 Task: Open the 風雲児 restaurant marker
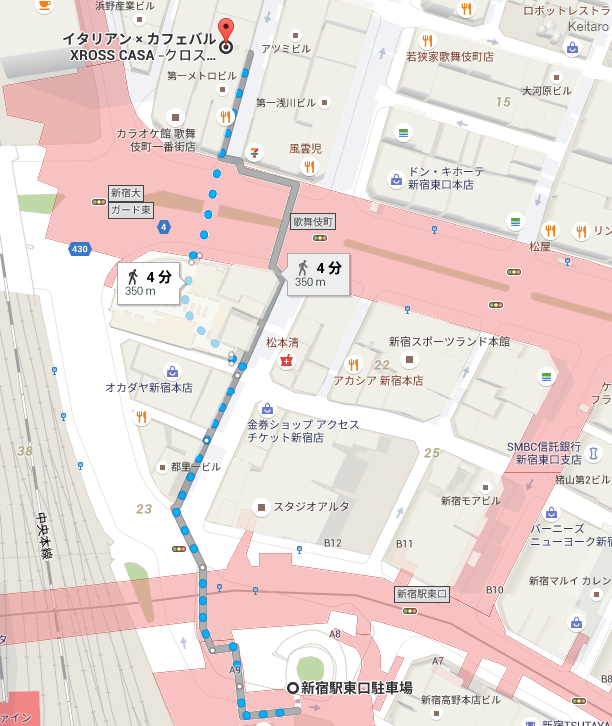[310, 166]
